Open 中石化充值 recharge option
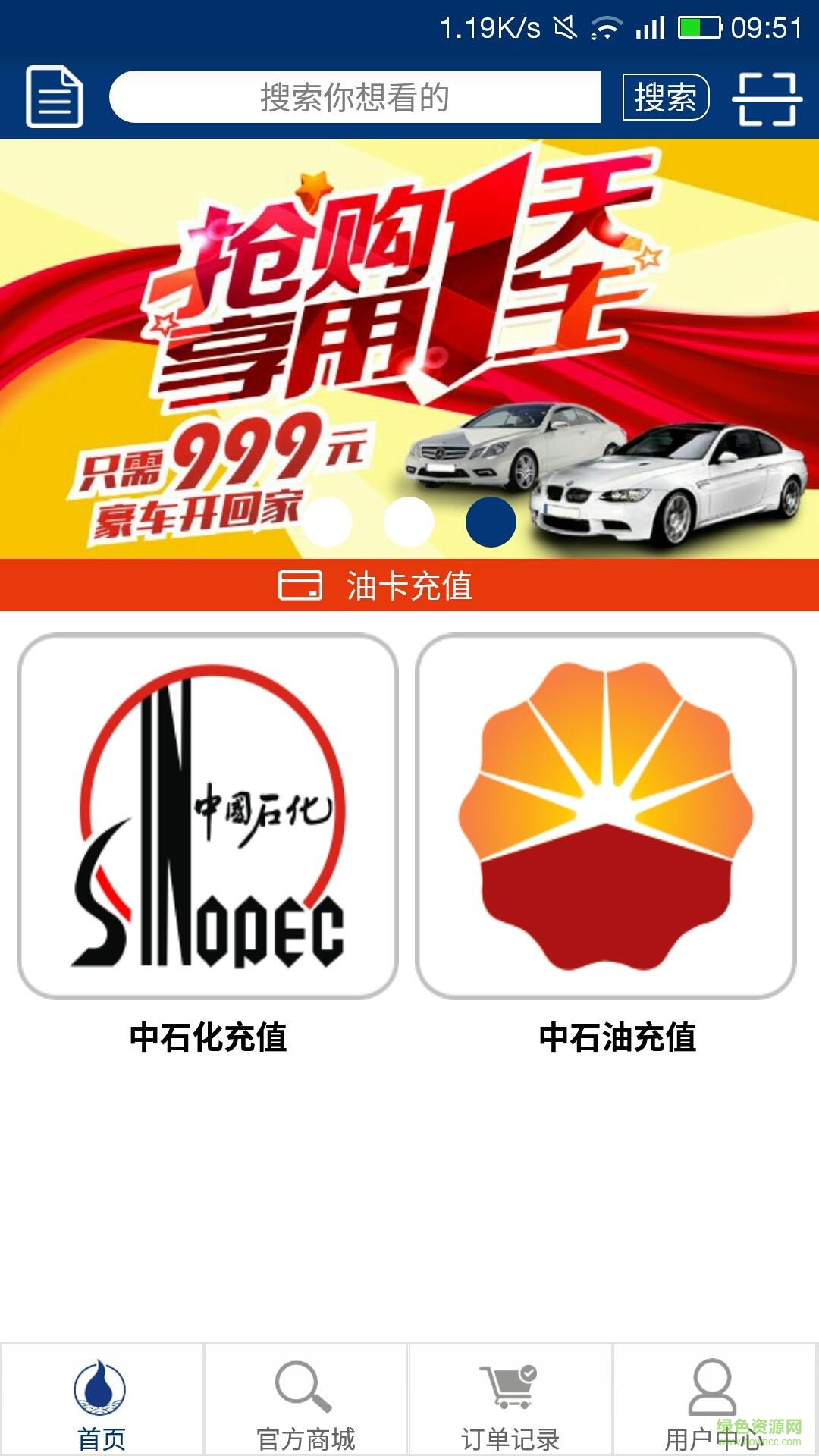The width and height of the screenshot is (819, 1456). (207, 1039)
